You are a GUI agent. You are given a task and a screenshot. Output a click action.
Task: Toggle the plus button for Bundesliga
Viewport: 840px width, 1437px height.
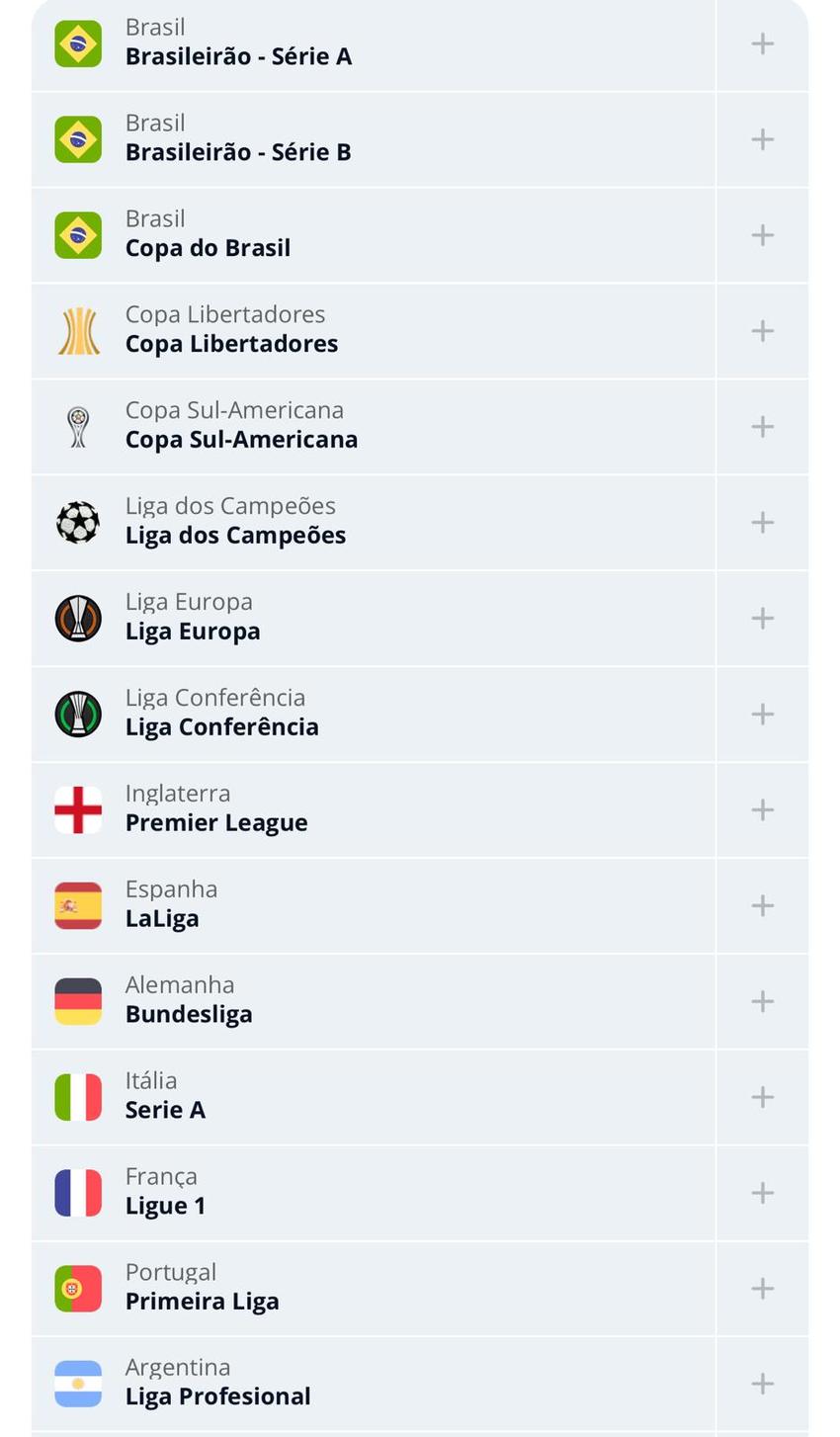pyautogui.click(x=762, y=1000)
